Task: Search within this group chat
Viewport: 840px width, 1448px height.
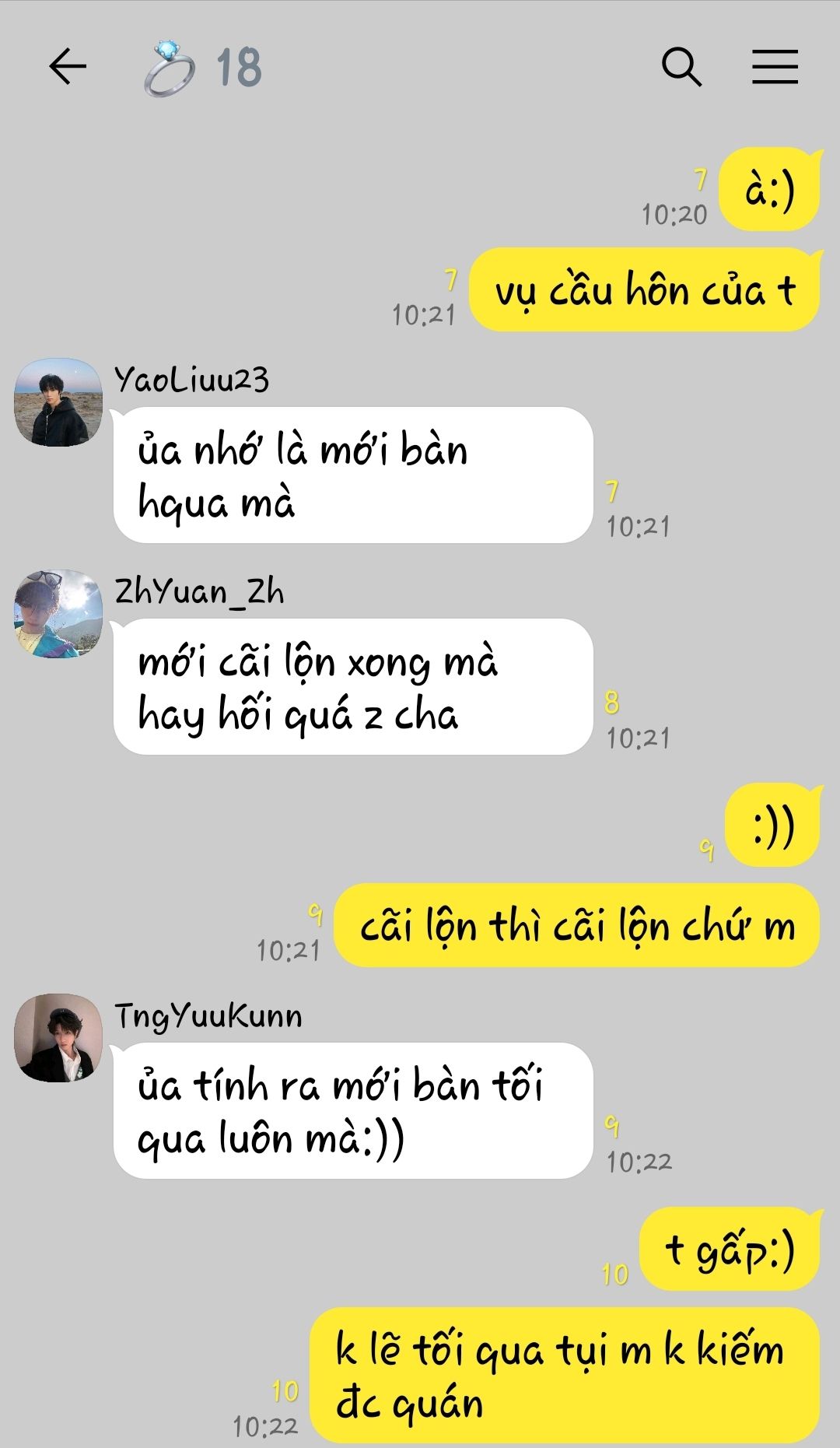Action: pyautogui.click(x=681, y=66)
